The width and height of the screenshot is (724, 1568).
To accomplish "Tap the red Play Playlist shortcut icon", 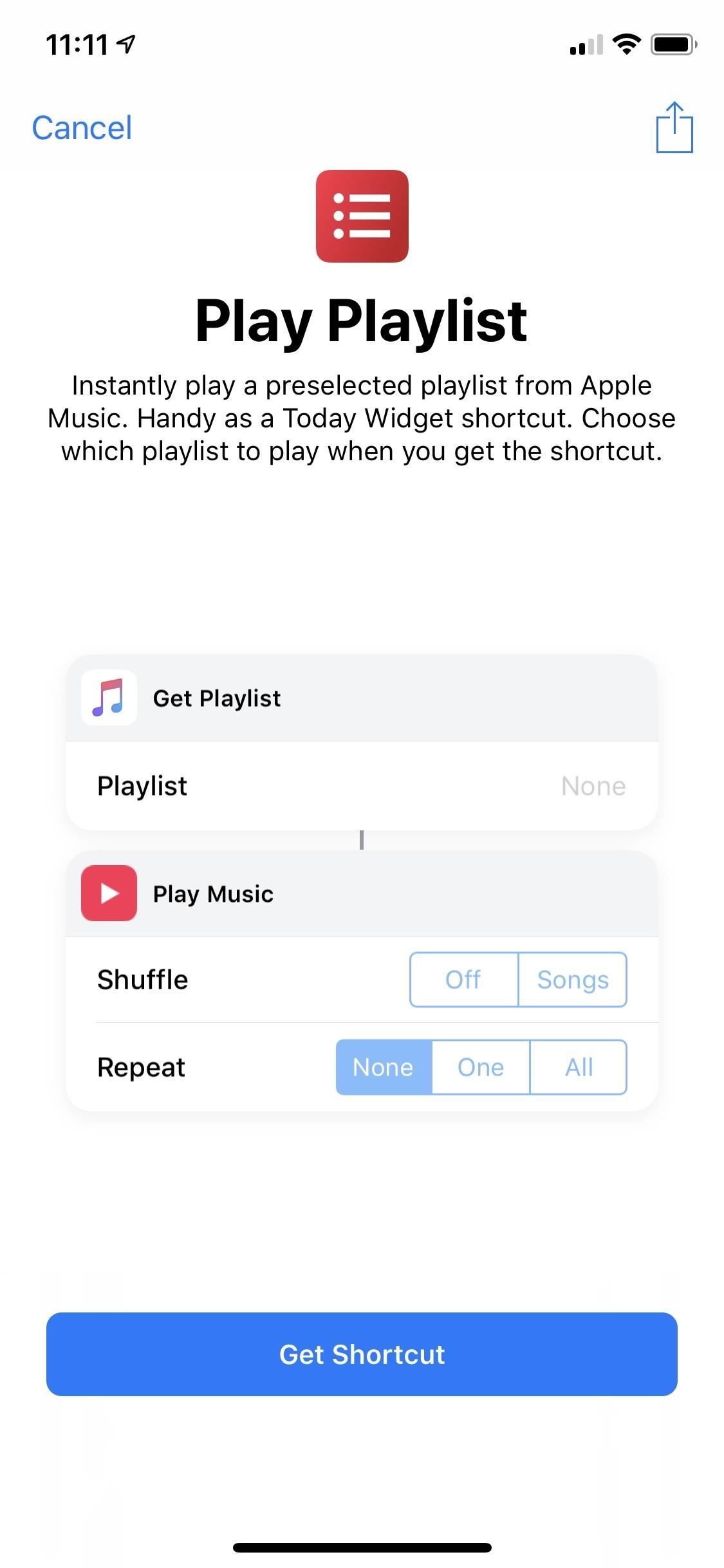I will (x=362, y=217).
